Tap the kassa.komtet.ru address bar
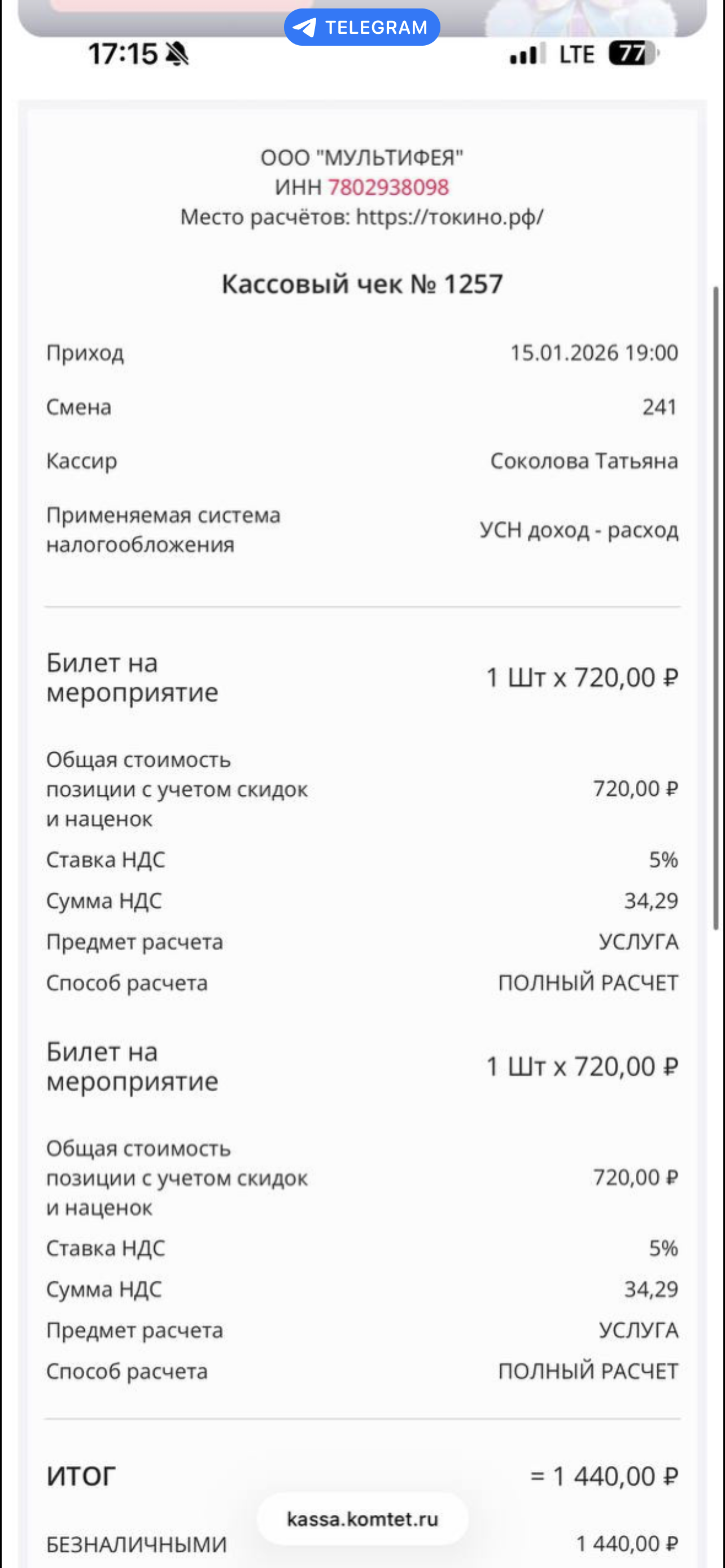 pos(362,1519)
